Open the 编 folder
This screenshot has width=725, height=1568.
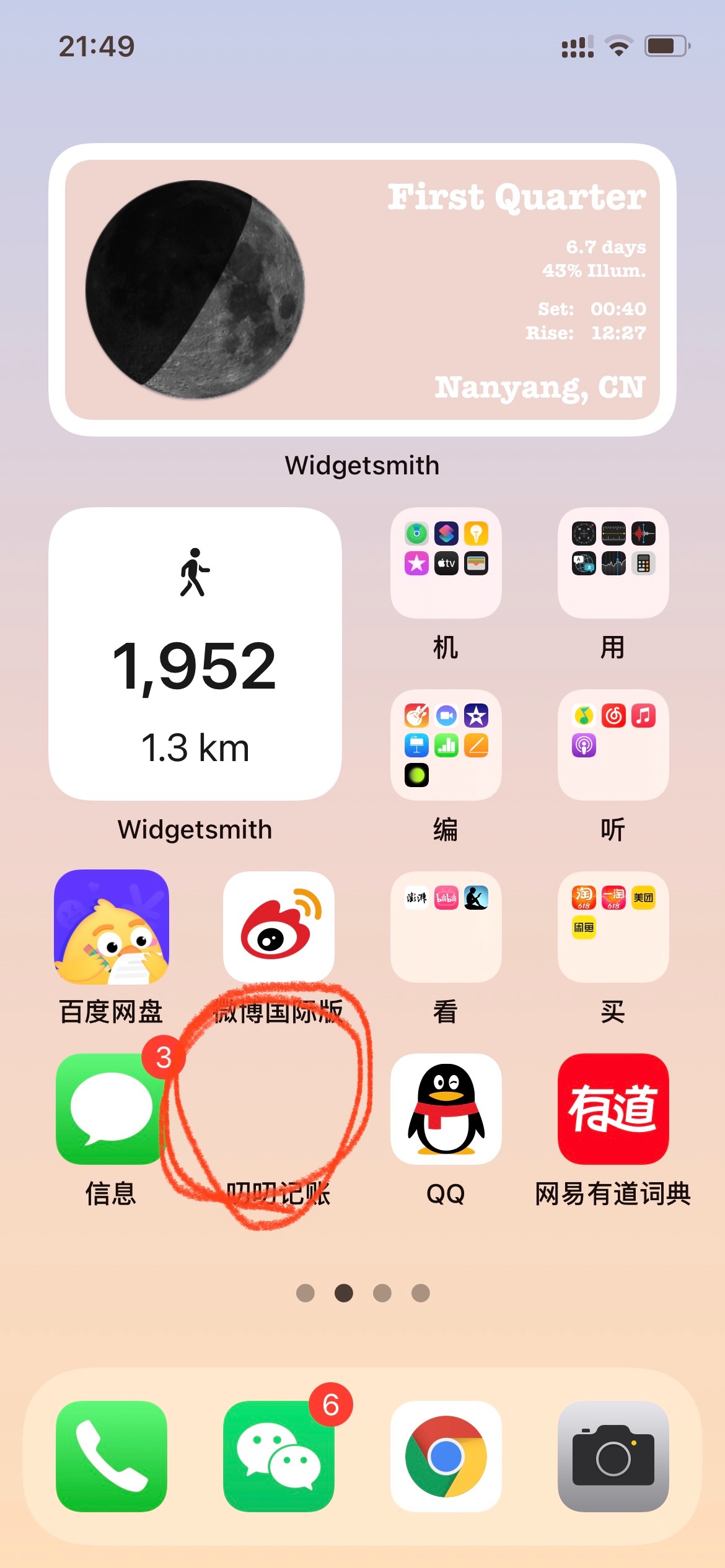click(446, 745)
